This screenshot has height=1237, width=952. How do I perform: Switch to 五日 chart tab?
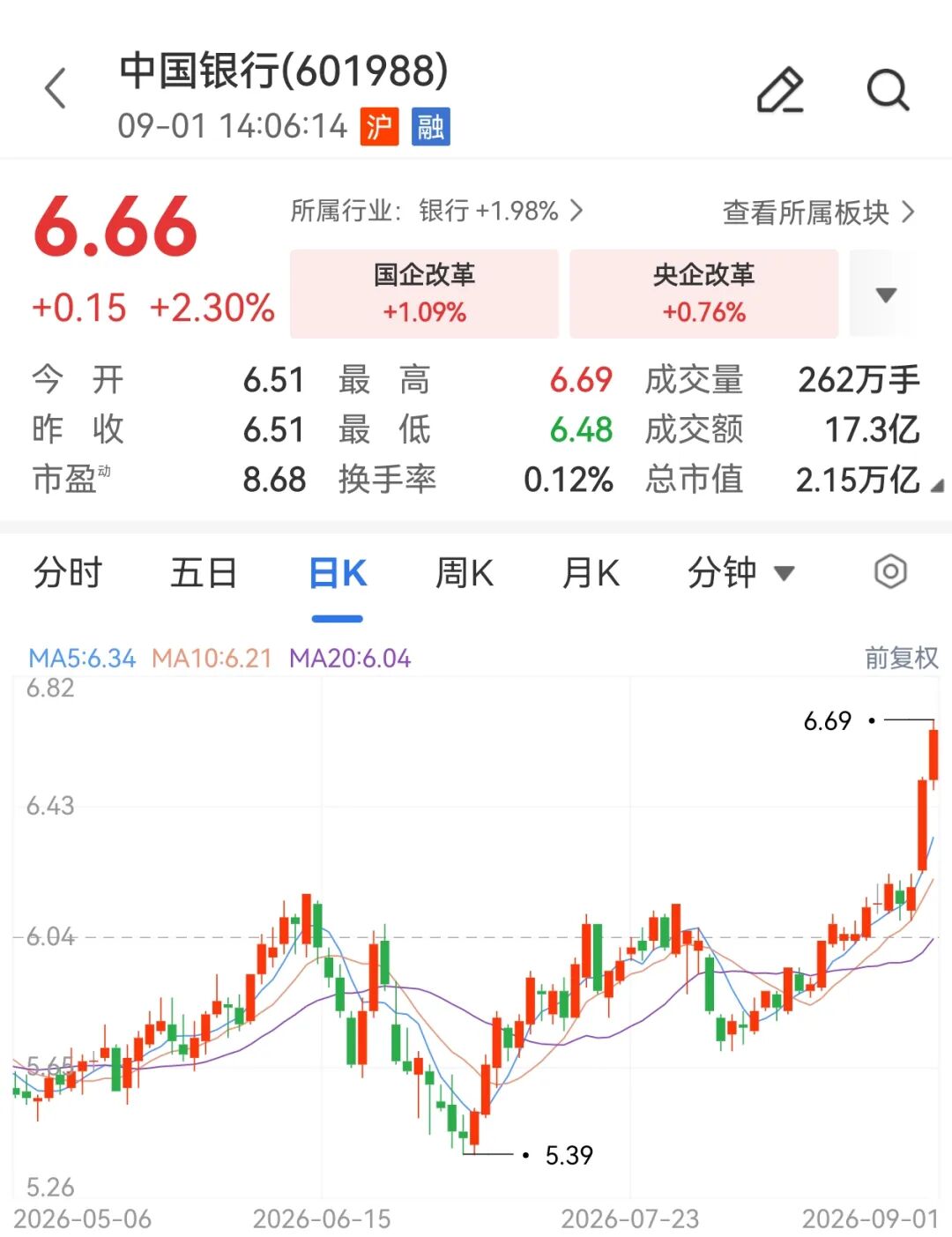204,573
